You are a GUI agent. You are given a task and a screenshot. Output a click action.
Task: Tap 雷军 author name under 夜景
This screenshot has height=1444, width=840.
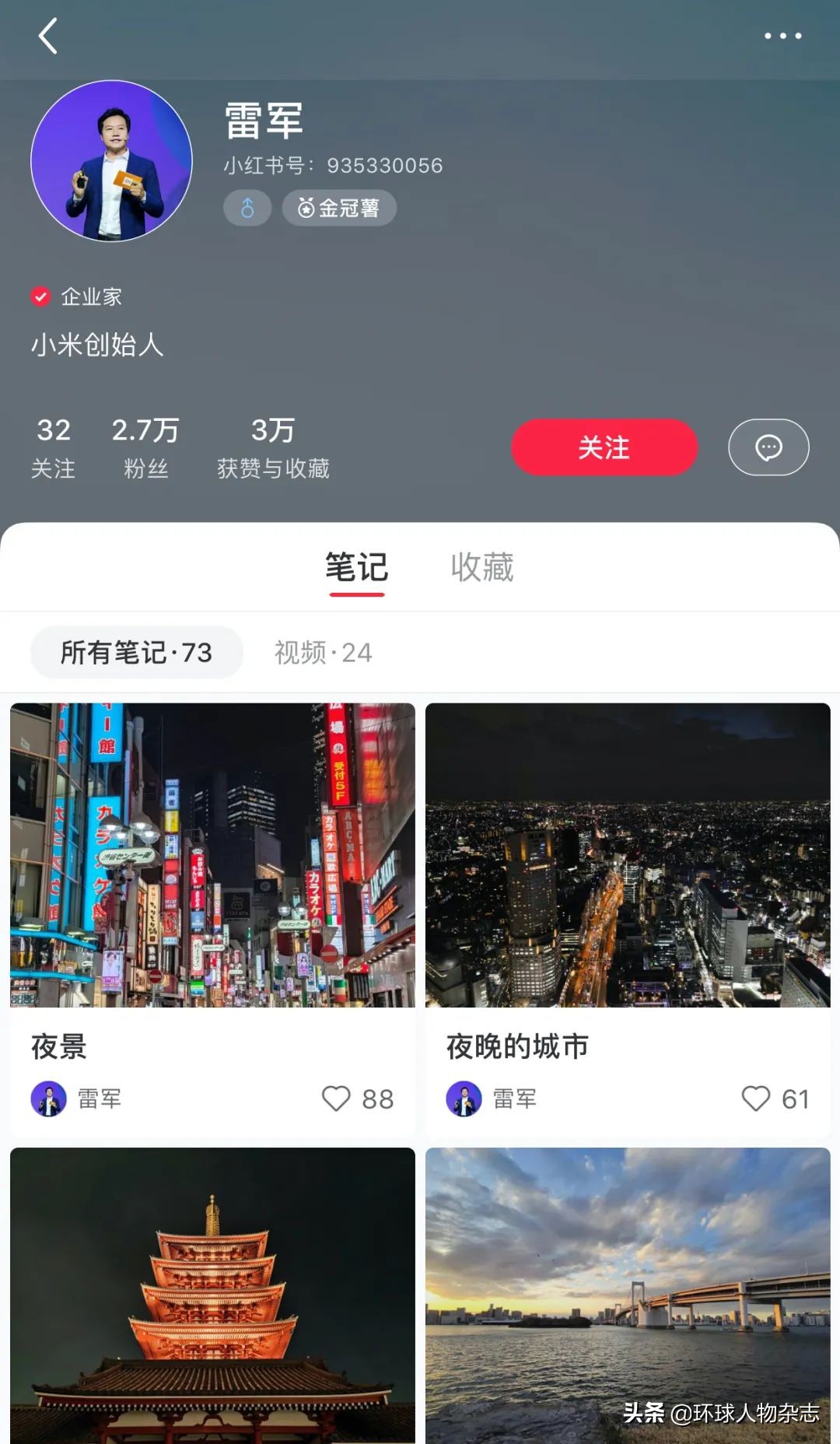pos(97,1099)
